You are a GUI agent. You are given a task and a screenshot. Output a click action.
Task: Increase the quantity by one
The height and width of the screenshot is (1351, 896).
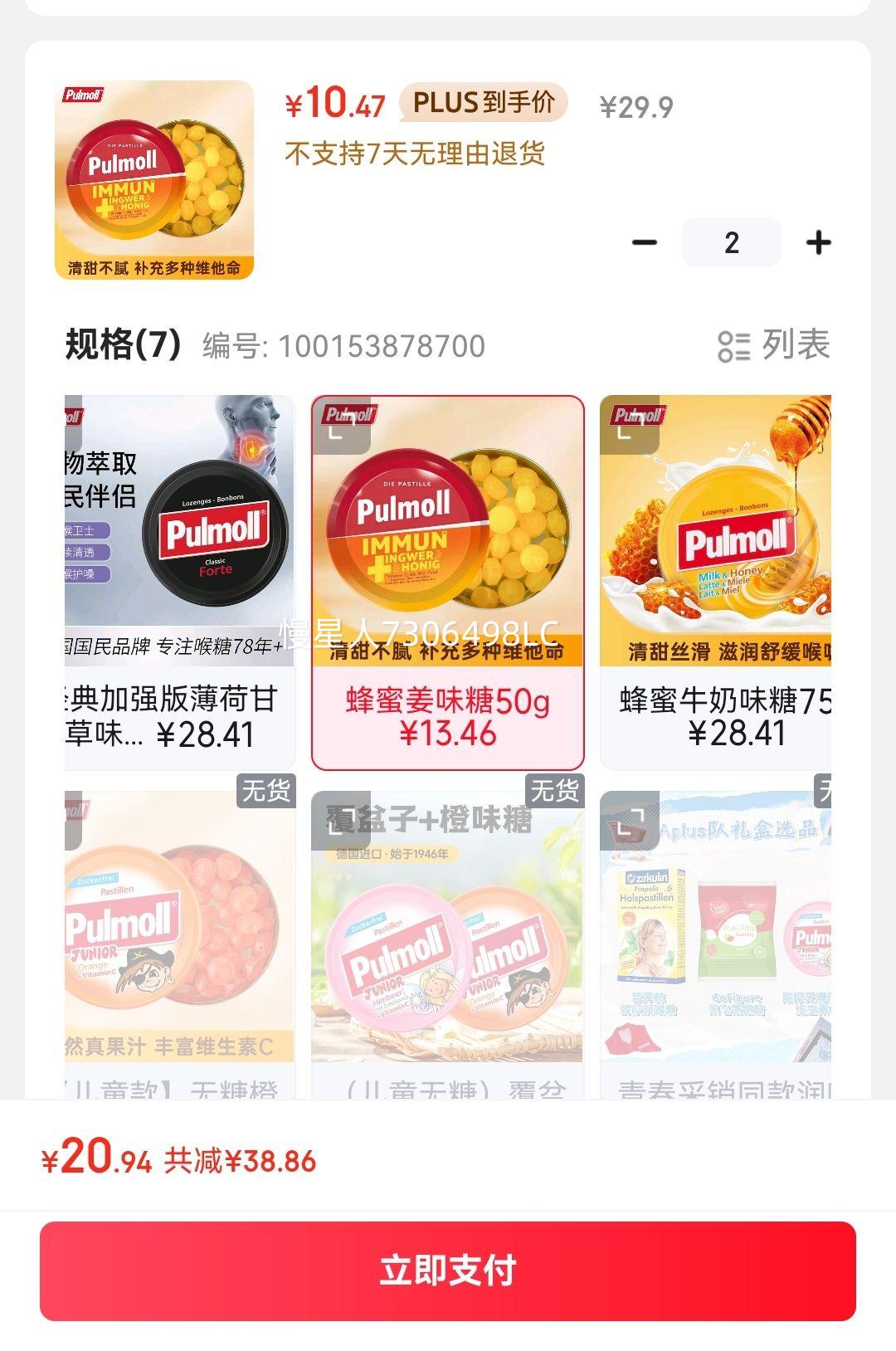point(818,242)
